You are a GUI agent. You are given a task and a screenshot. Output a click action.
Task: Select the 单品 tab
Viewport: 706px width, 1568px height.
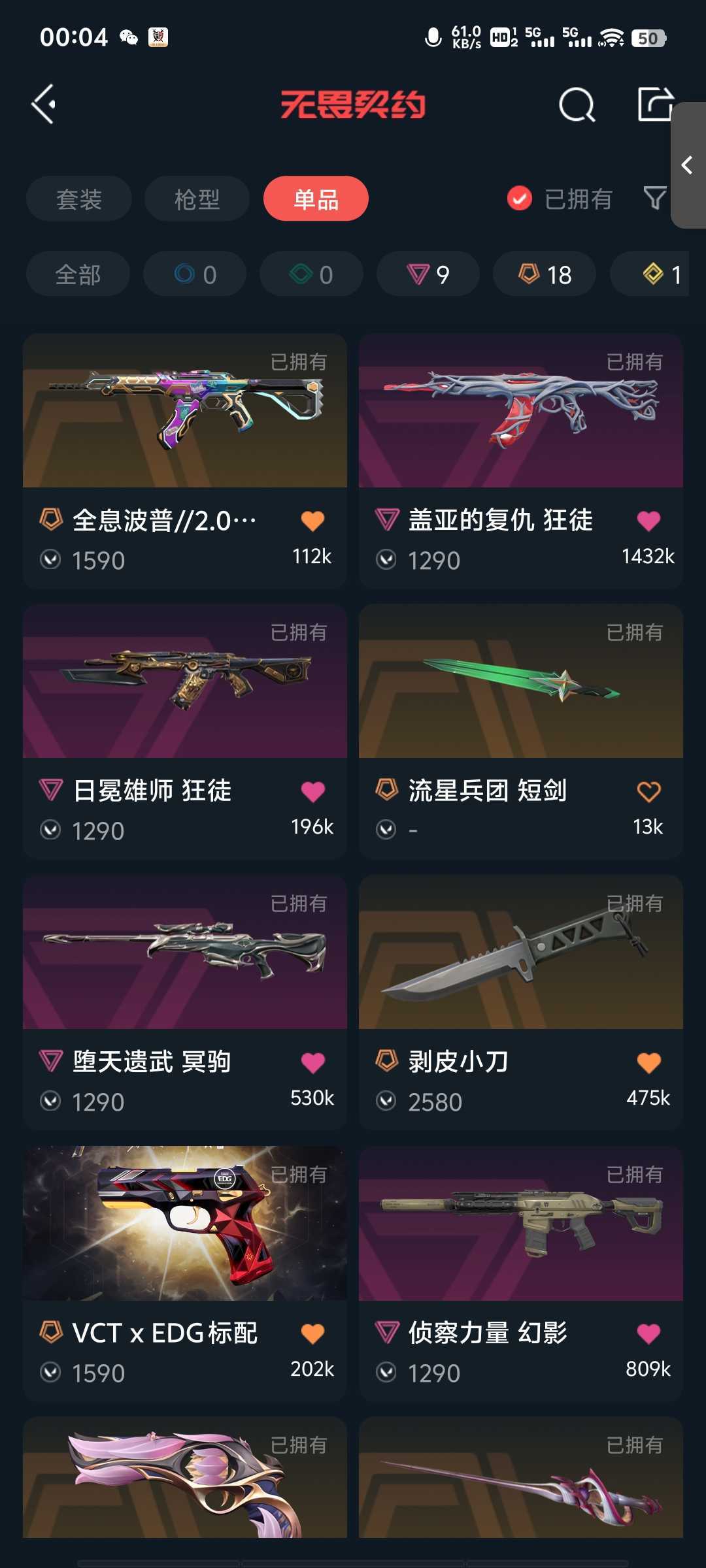(316, 199)
